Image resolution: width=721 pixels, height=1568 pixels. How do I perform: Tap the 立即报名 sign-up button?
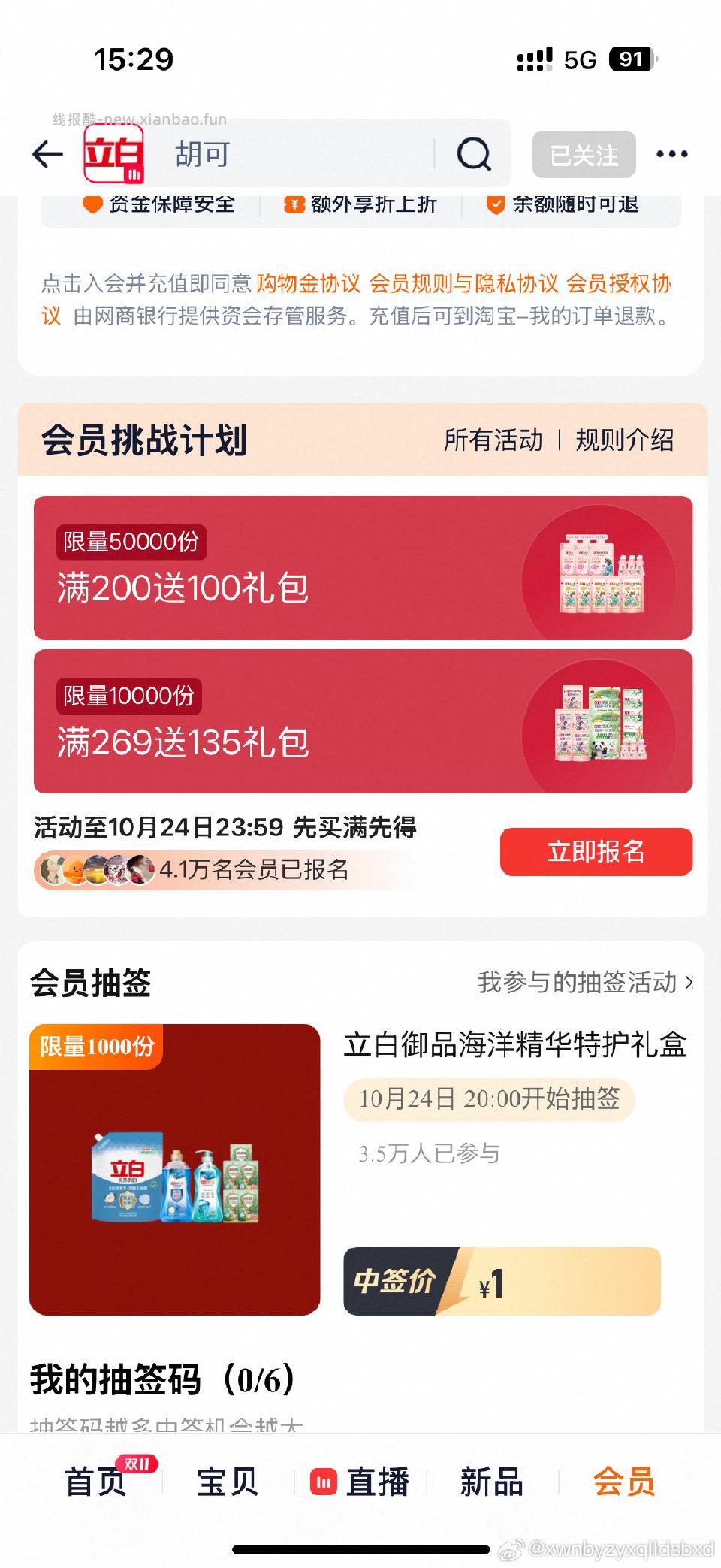click(597, 853)
